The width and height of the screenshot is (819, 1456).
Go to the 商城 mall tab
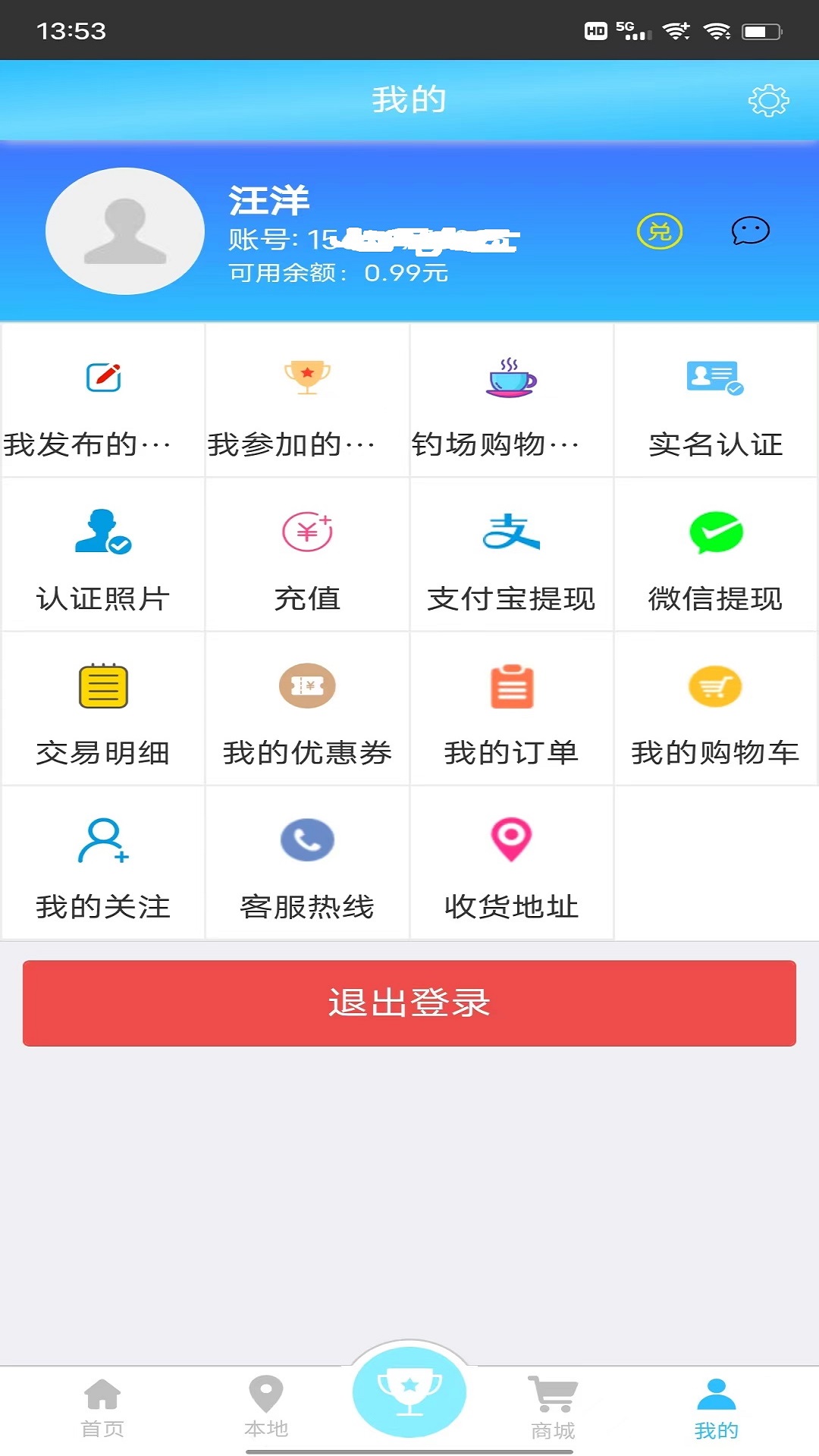(553, 1407)
